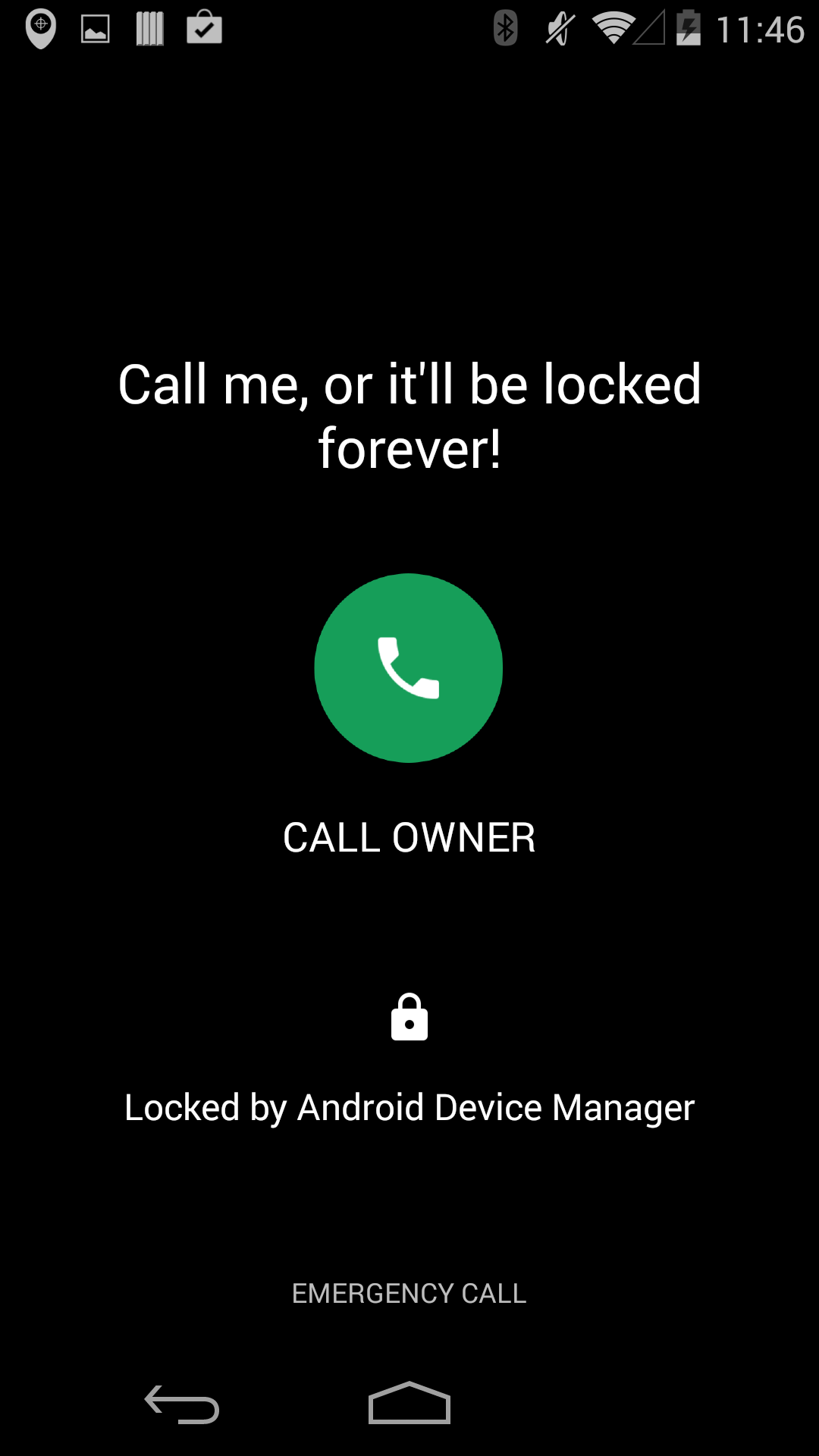819x1456 pixels.
Task: Tap the green call owner button
Action: pos(409,667)
